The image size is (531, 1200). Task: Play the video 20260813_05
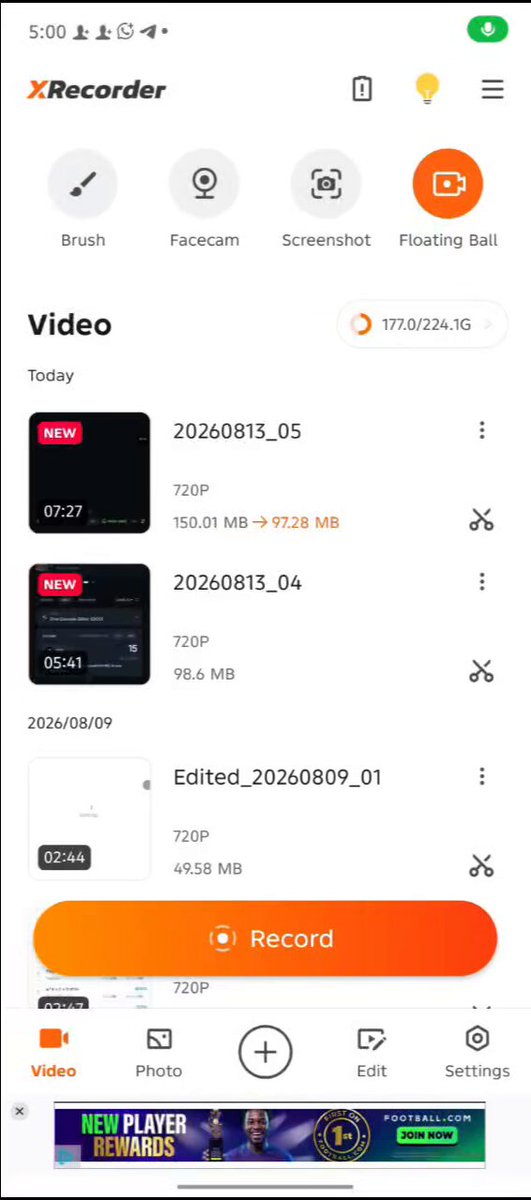coord(89,472)
